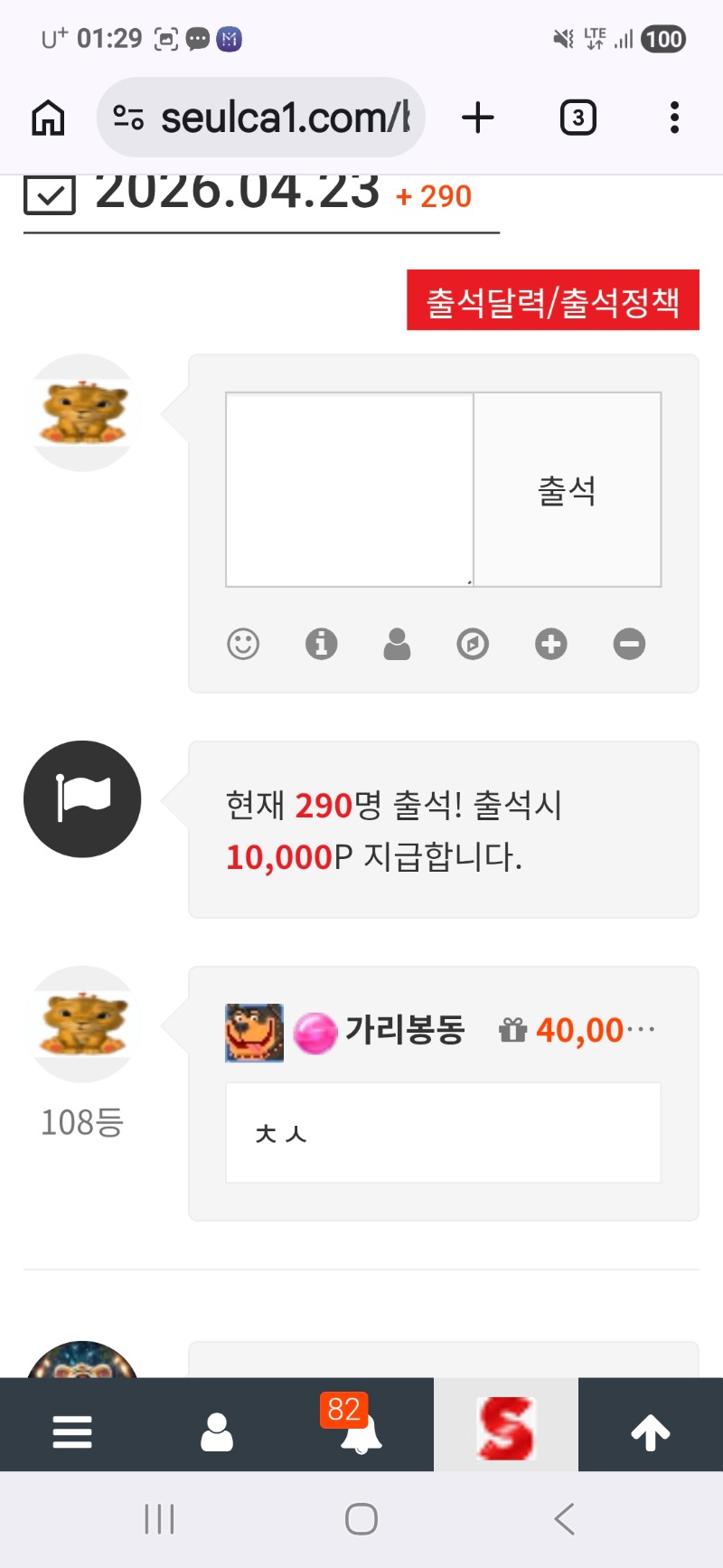Shrink the text box with minus icon

click(629, 644)
